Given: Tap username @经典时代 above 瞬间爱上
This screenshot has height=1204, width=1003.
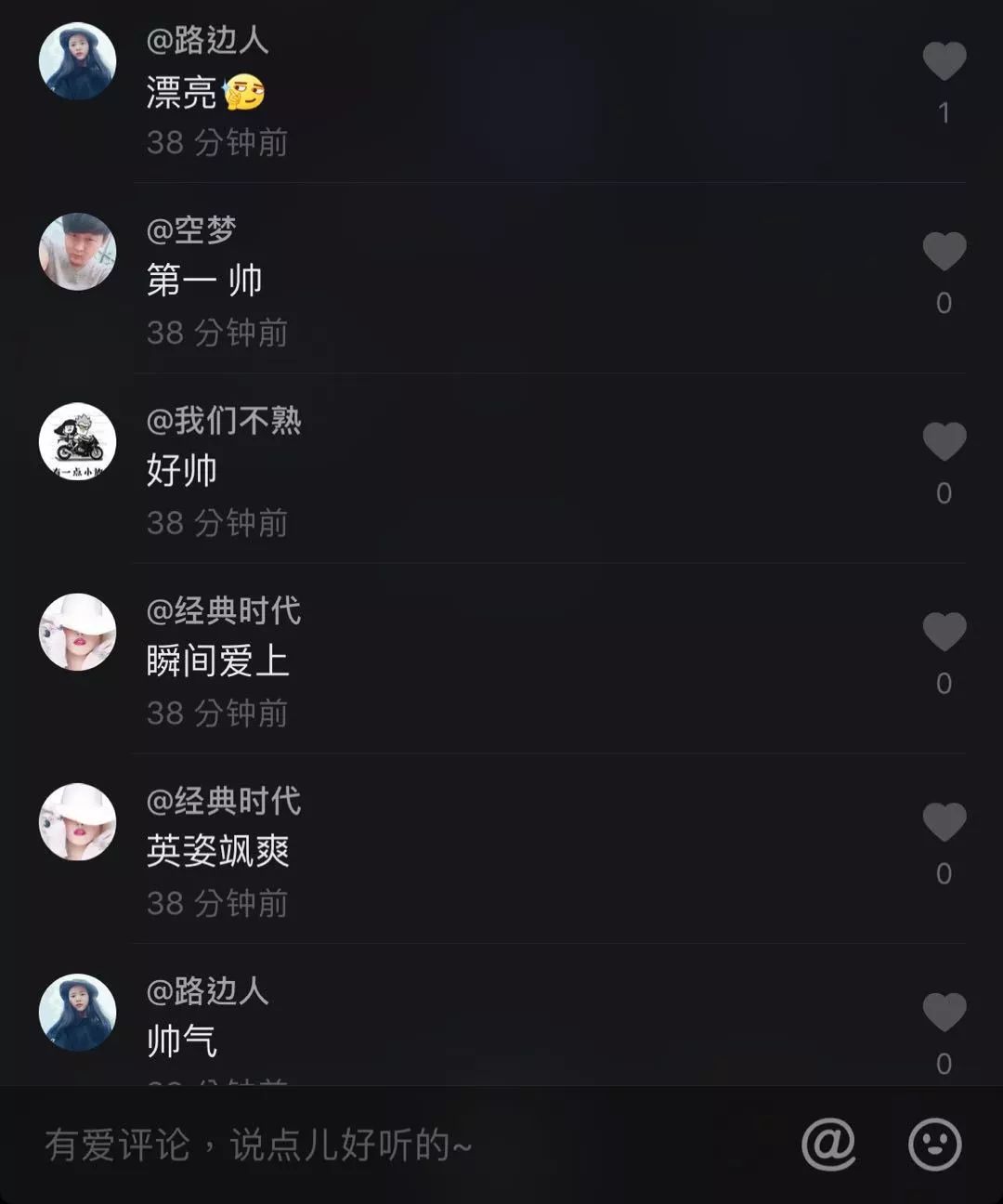Looking at the screenshot, I should pyautogui.click(x=224, y=611).
